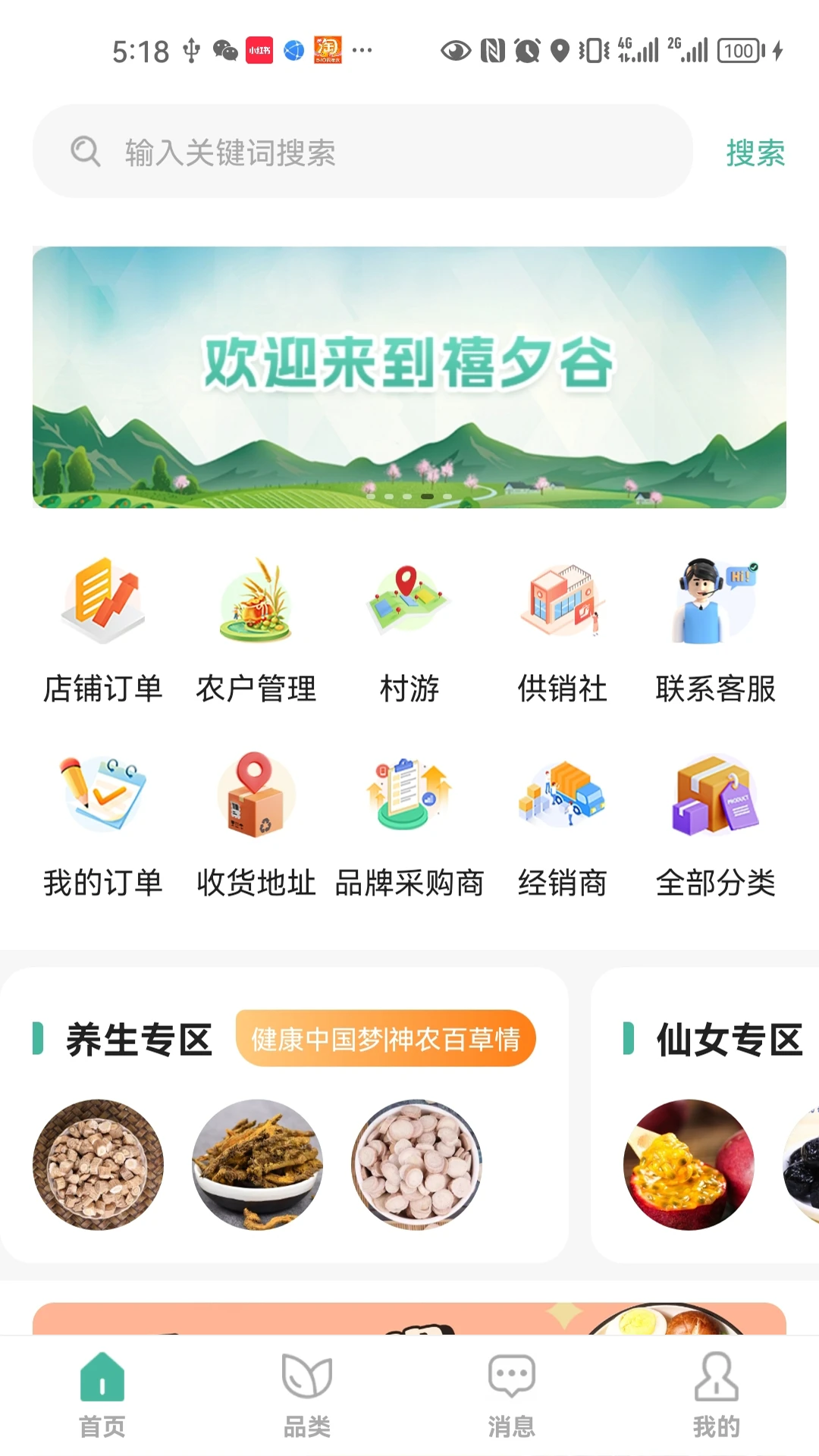Contact customer service via 联系客服 icon

(x=714, y=629)
